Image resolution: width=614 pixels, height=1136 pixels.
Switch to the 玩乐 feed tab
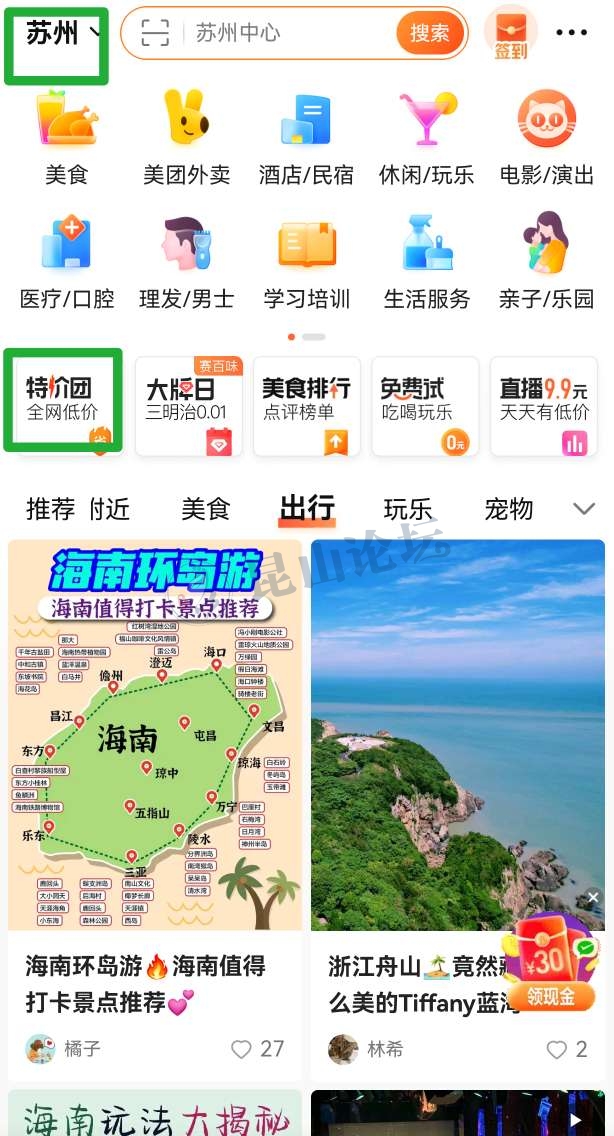click(408, 509)
